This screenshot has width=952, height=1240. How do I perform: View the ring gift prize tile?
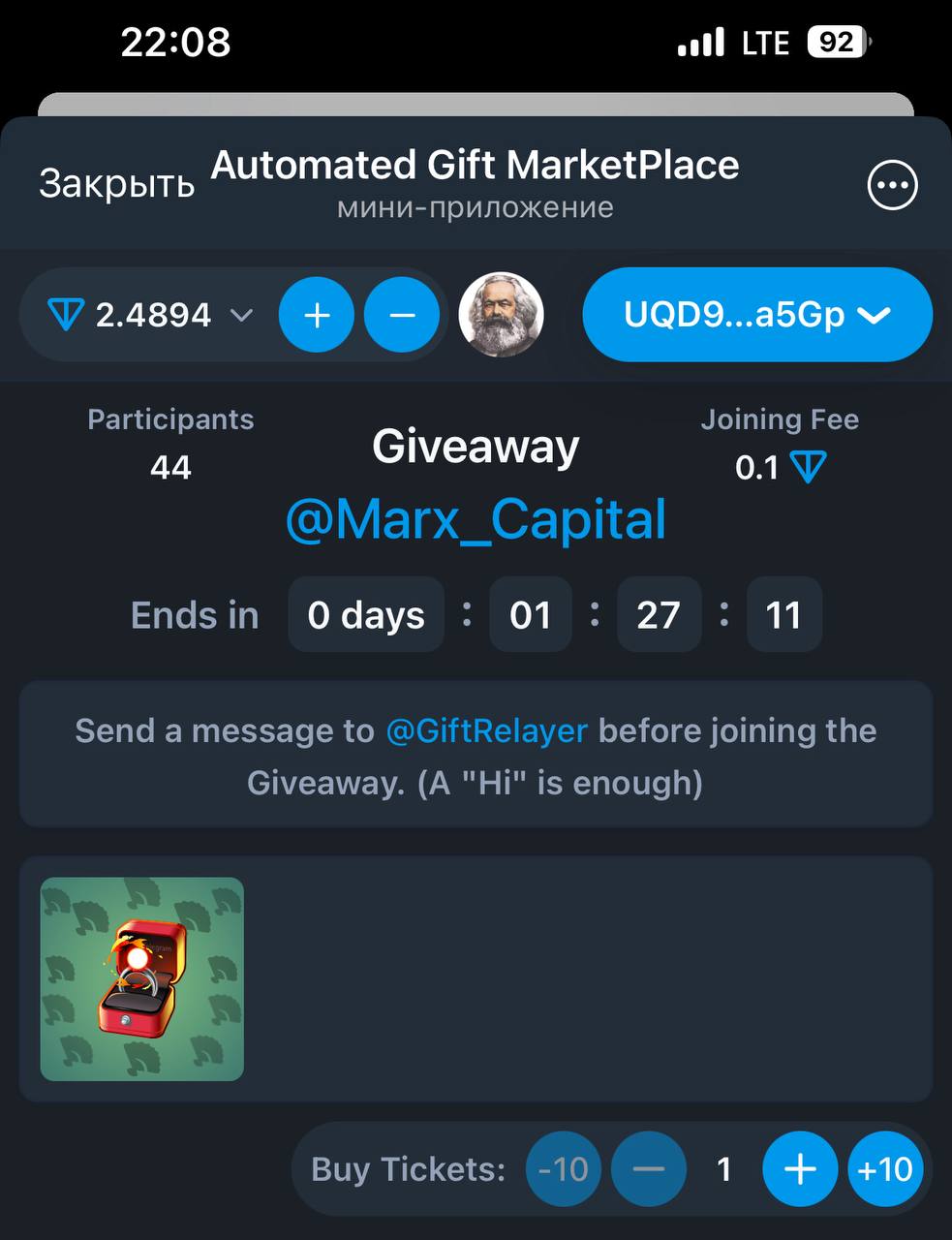click(x=141, y=978)
